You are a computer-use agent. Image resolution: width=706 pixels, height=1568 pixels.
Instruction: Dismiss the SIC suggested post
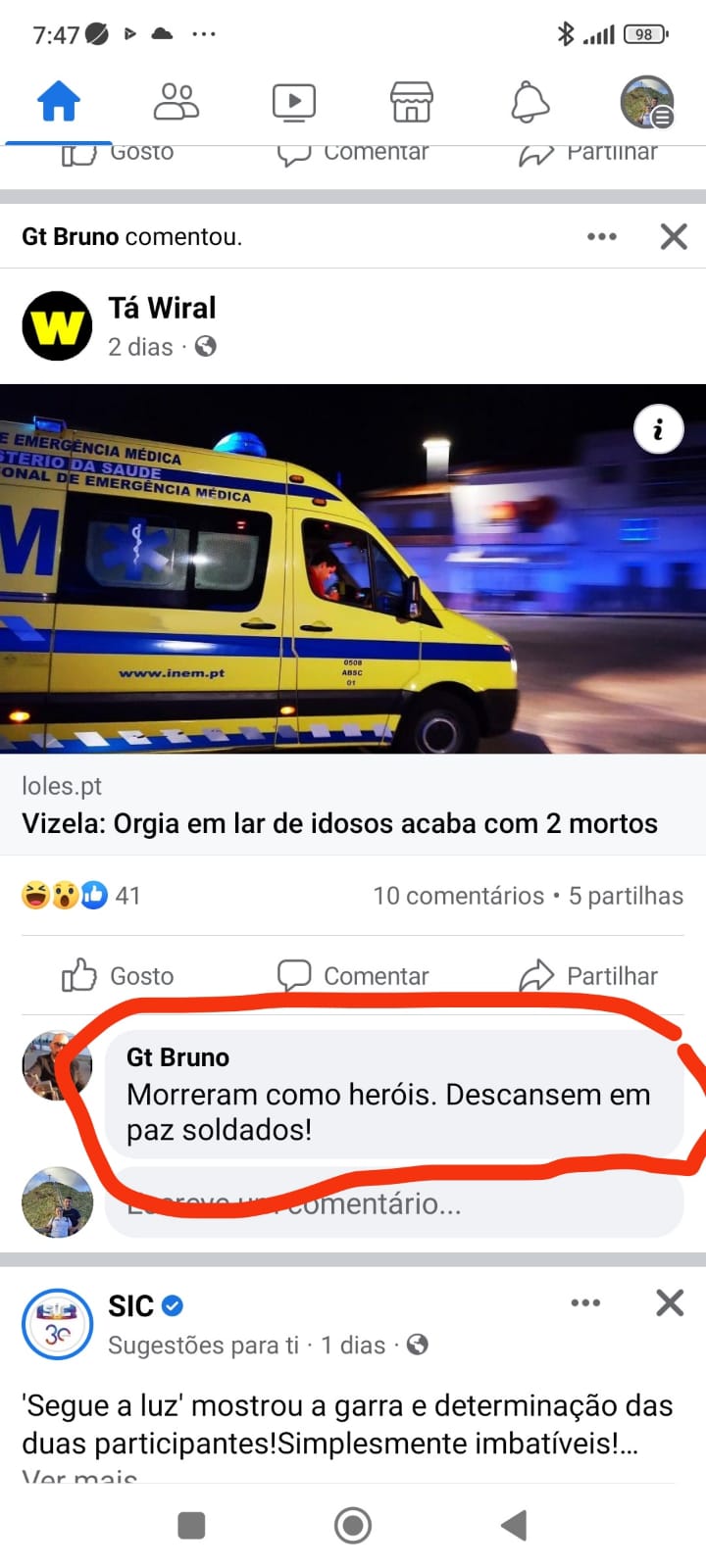pos(670,1302)
